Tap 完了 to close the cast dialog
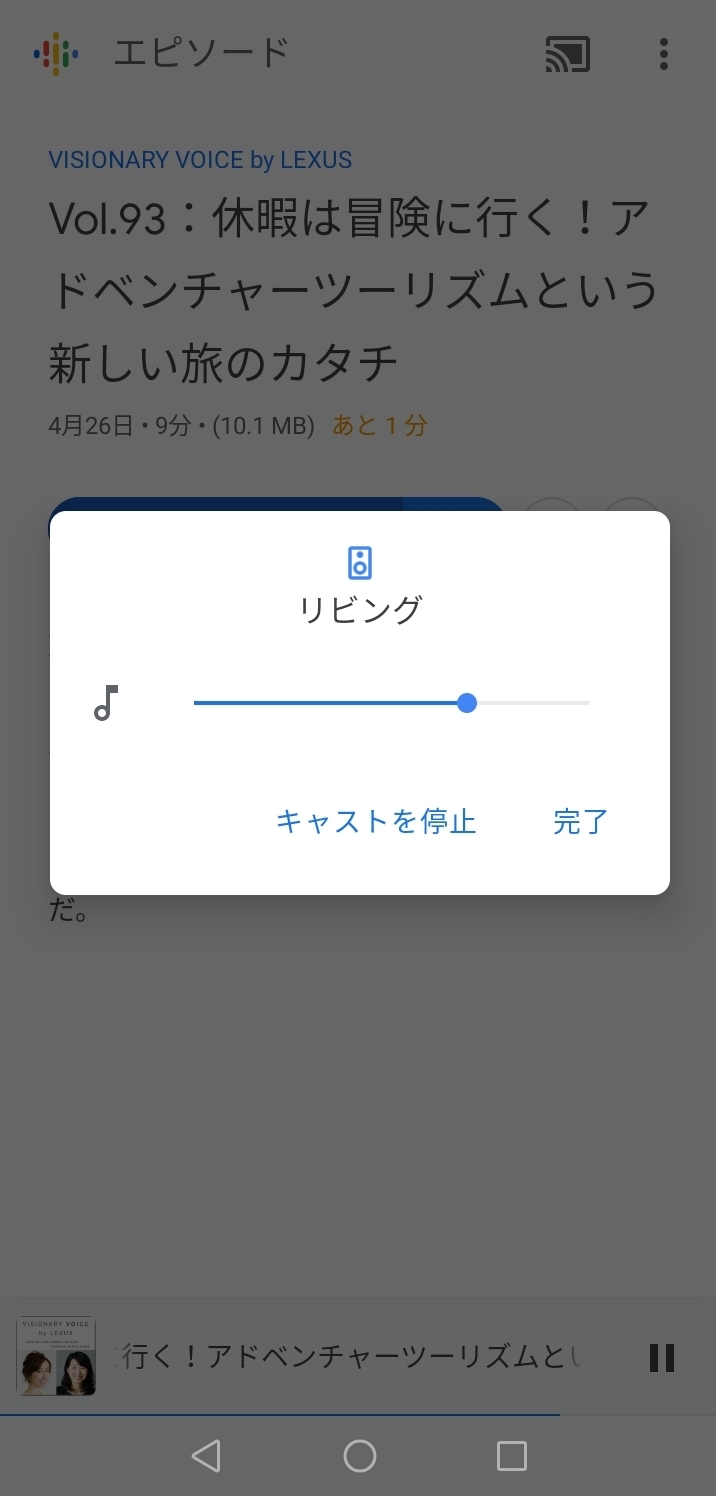 (x=580, y=821)
